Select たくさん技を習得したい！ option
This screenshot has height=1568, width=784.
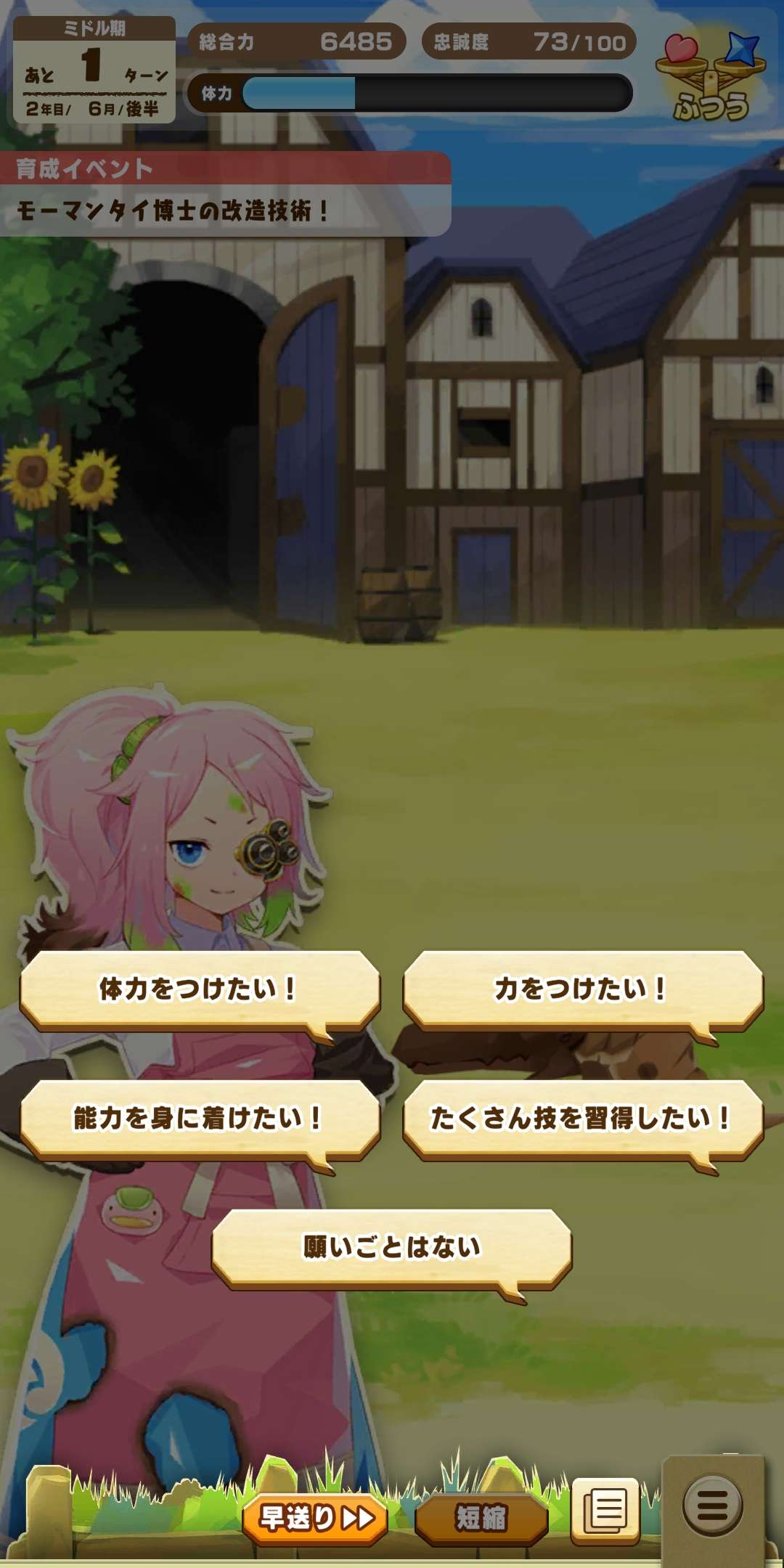(582, 1118)
